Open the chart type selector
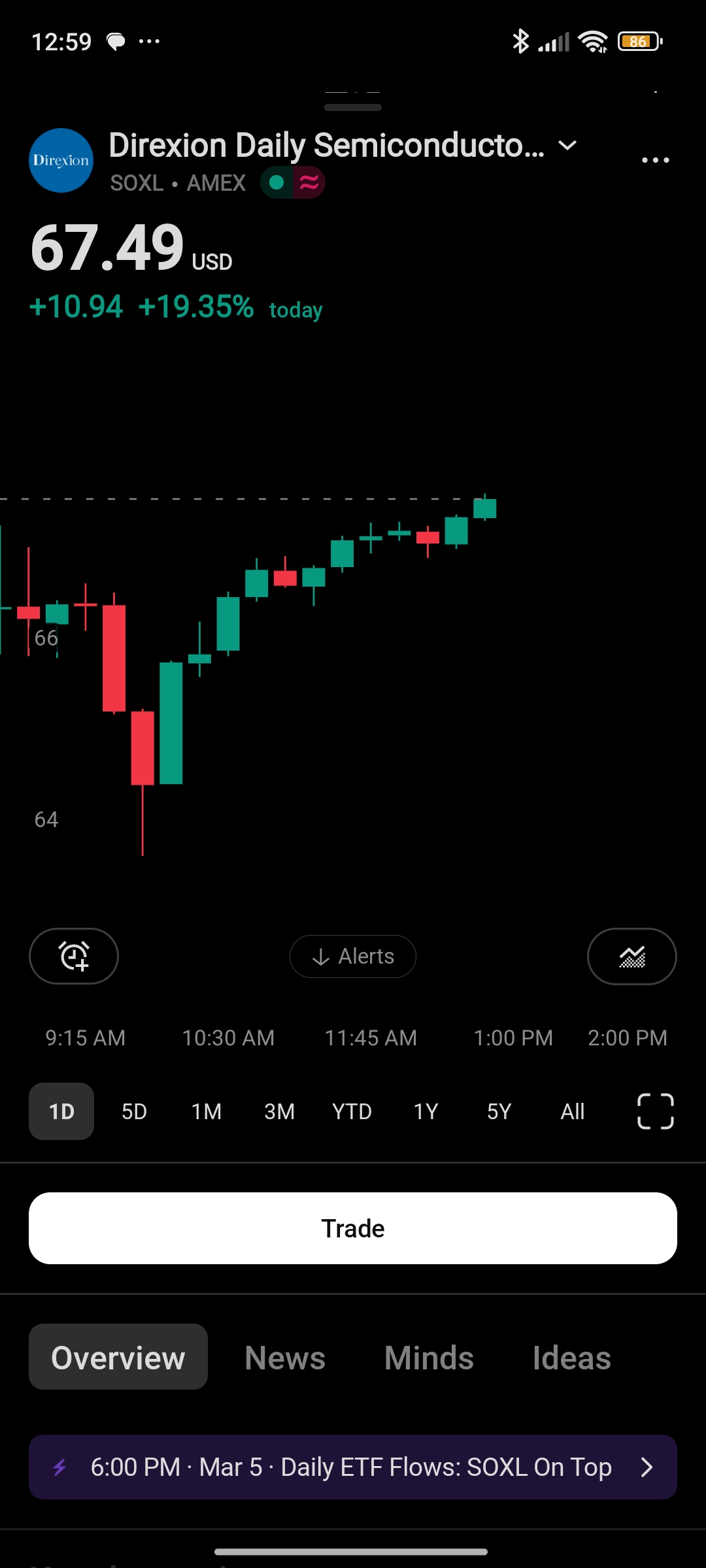 pyautogui.click(x=631, y=956)
